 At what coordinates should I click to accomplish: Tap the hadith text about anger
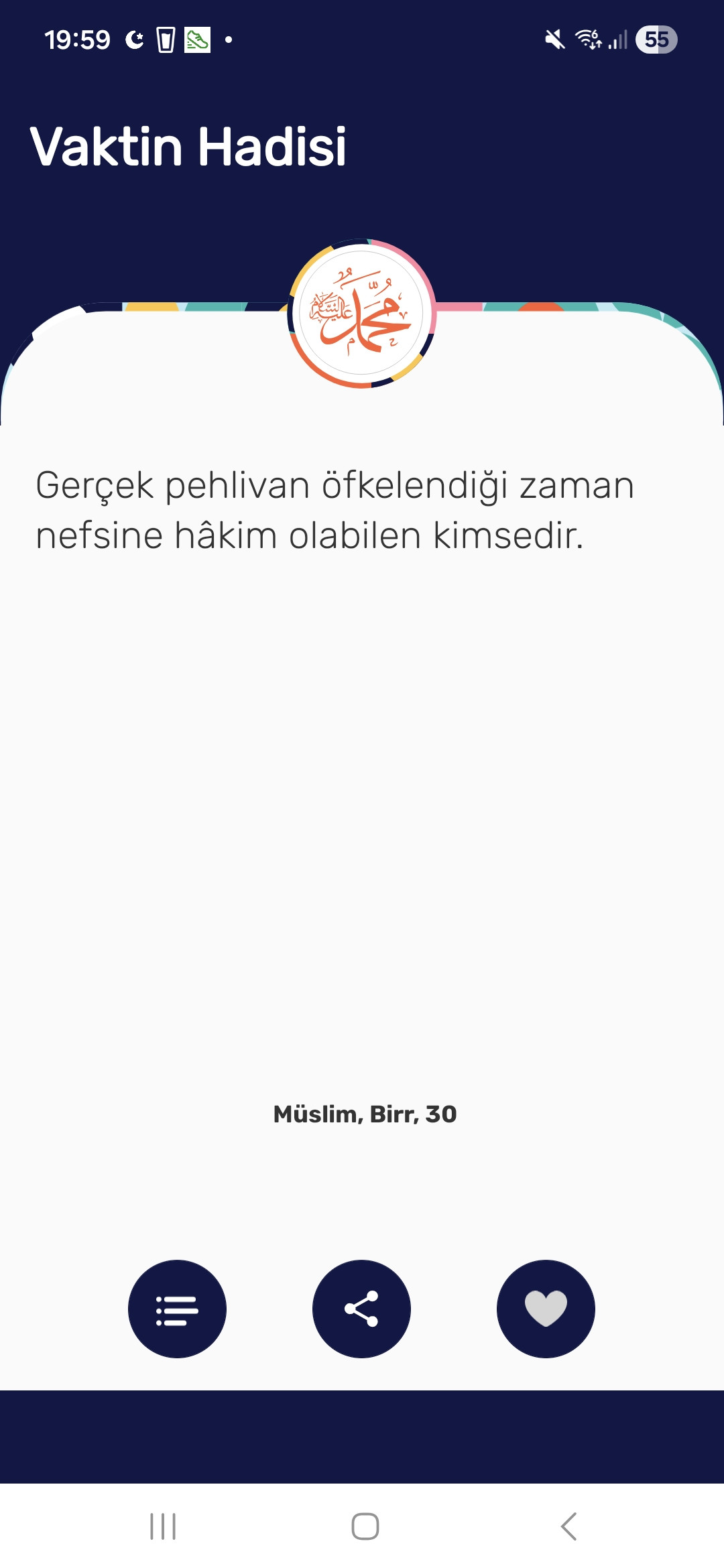click(x=335, y=511)
